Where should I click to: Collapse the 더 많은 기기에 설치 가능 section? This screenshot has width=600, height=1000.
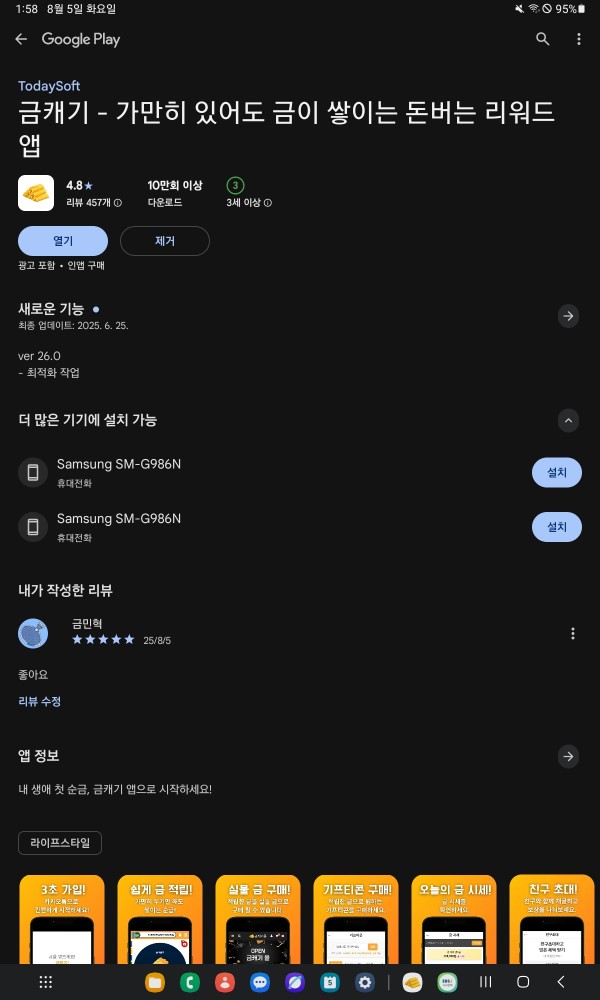pos(568,420)
